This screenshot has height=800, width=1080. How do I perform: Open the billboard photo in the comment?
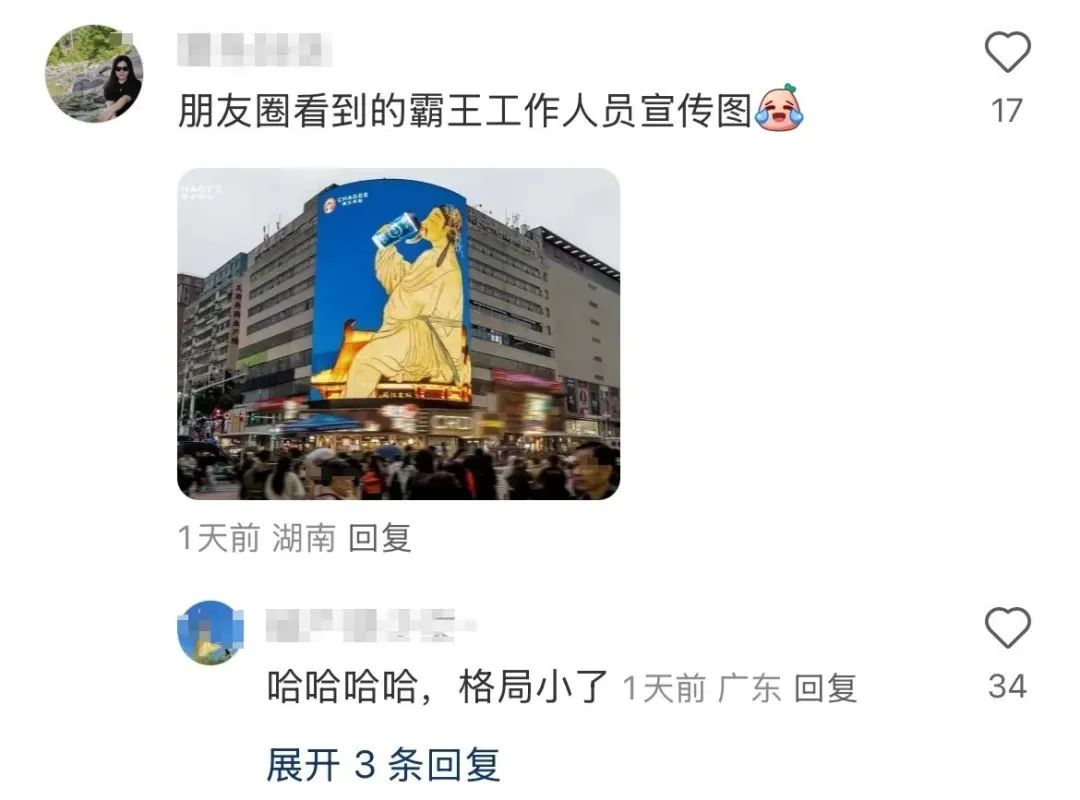398,334
